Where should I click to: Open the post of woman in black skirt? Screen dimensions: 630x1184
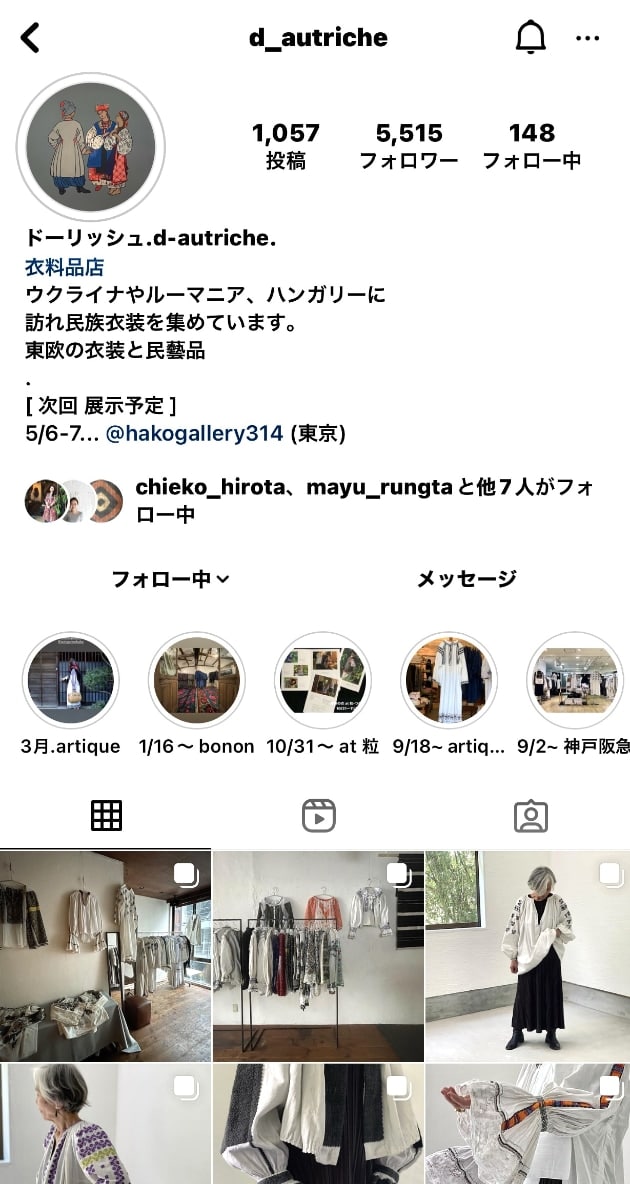[x=528, y=955]
